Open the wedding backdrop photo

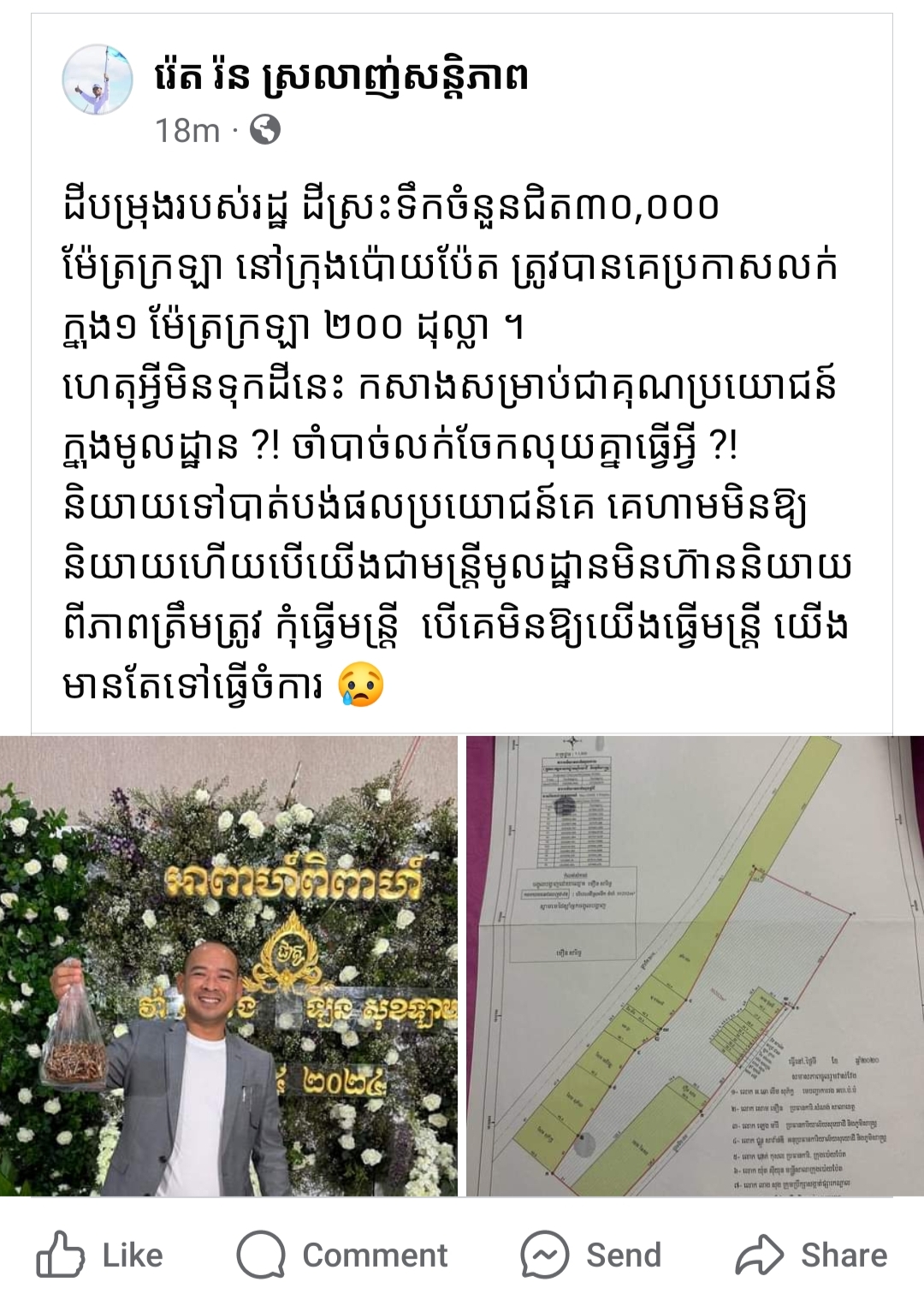[x=228, y=965]
